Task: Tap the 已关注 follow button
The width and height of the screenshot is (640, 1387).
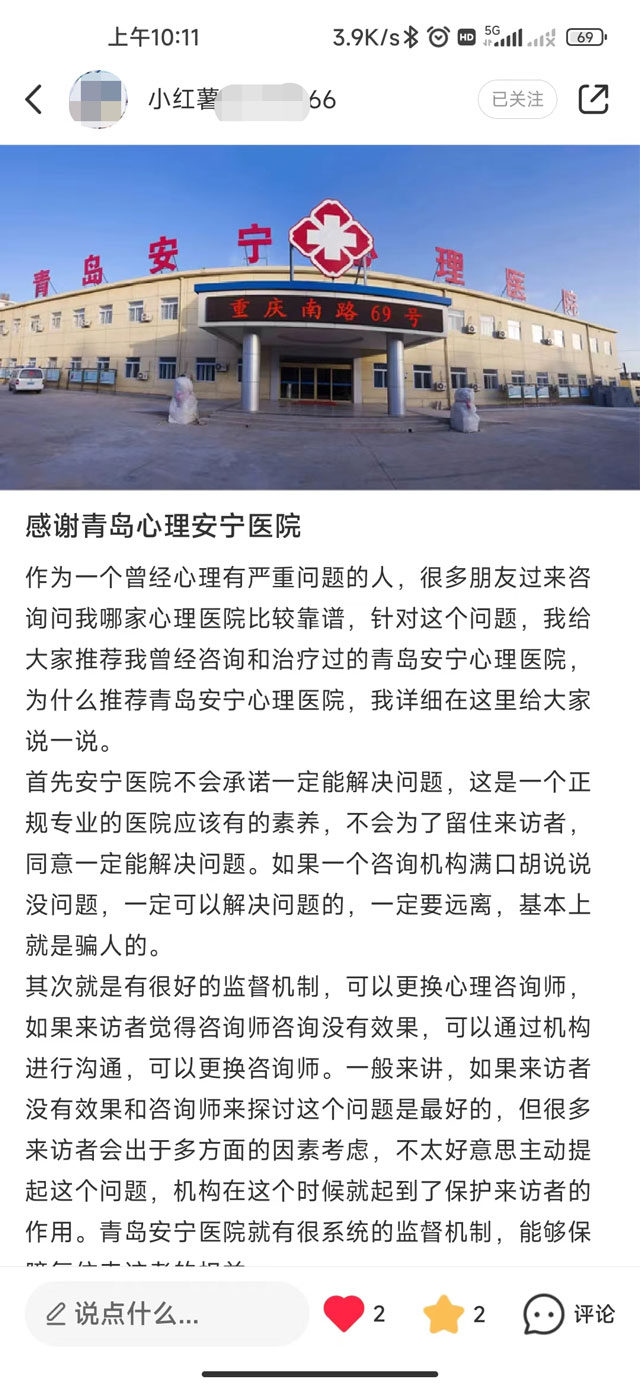Action: (517, 99)
